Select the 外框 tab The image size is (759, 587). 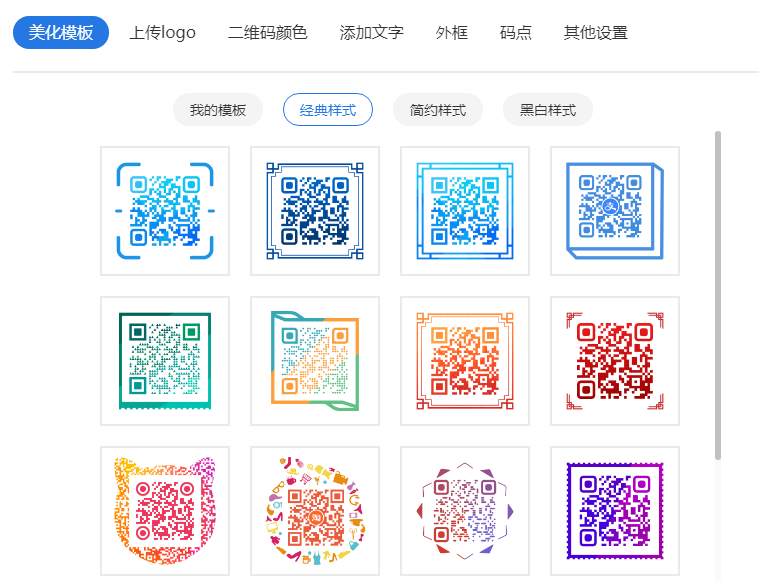tap(451, 32)
